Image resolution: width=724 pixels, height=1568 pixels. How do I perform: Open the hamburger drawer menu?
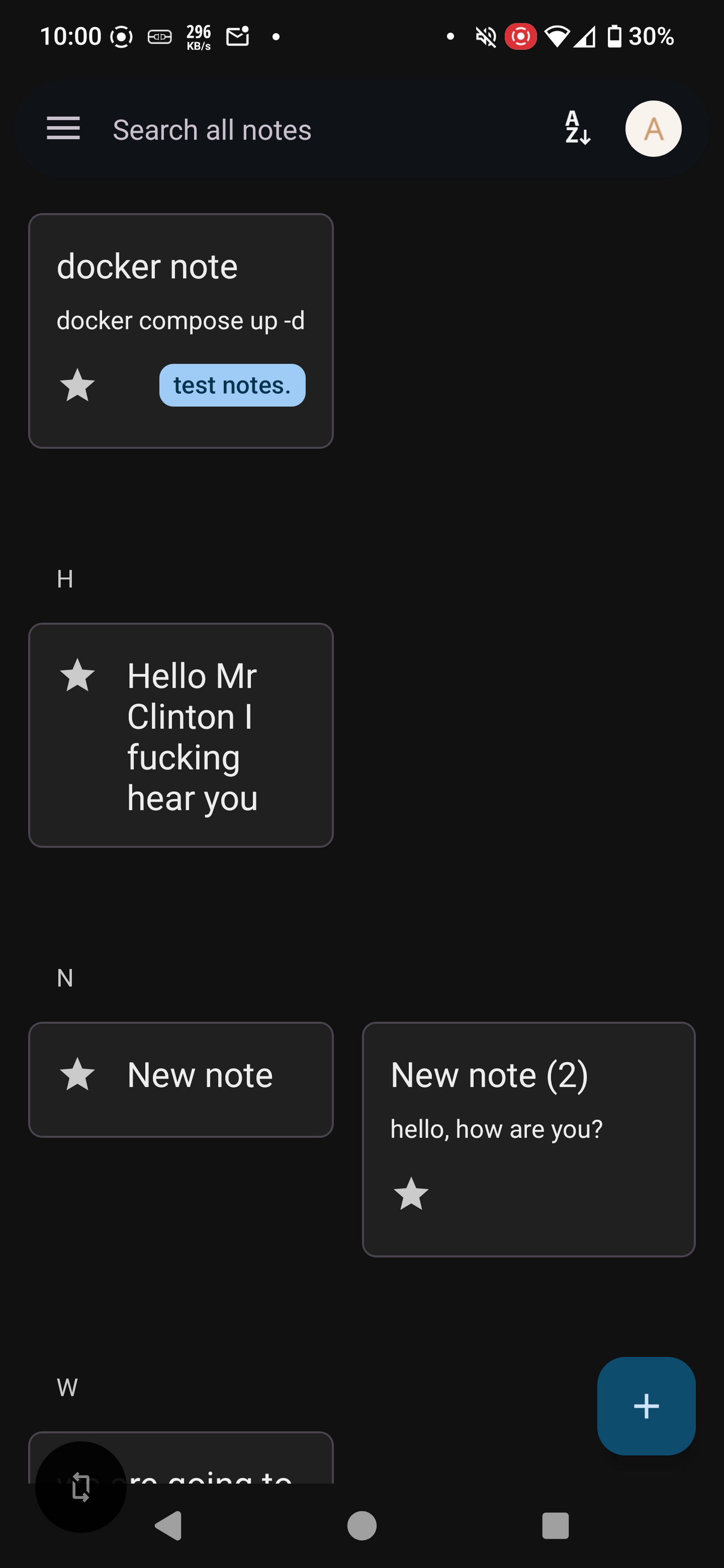tap(63, 128)
